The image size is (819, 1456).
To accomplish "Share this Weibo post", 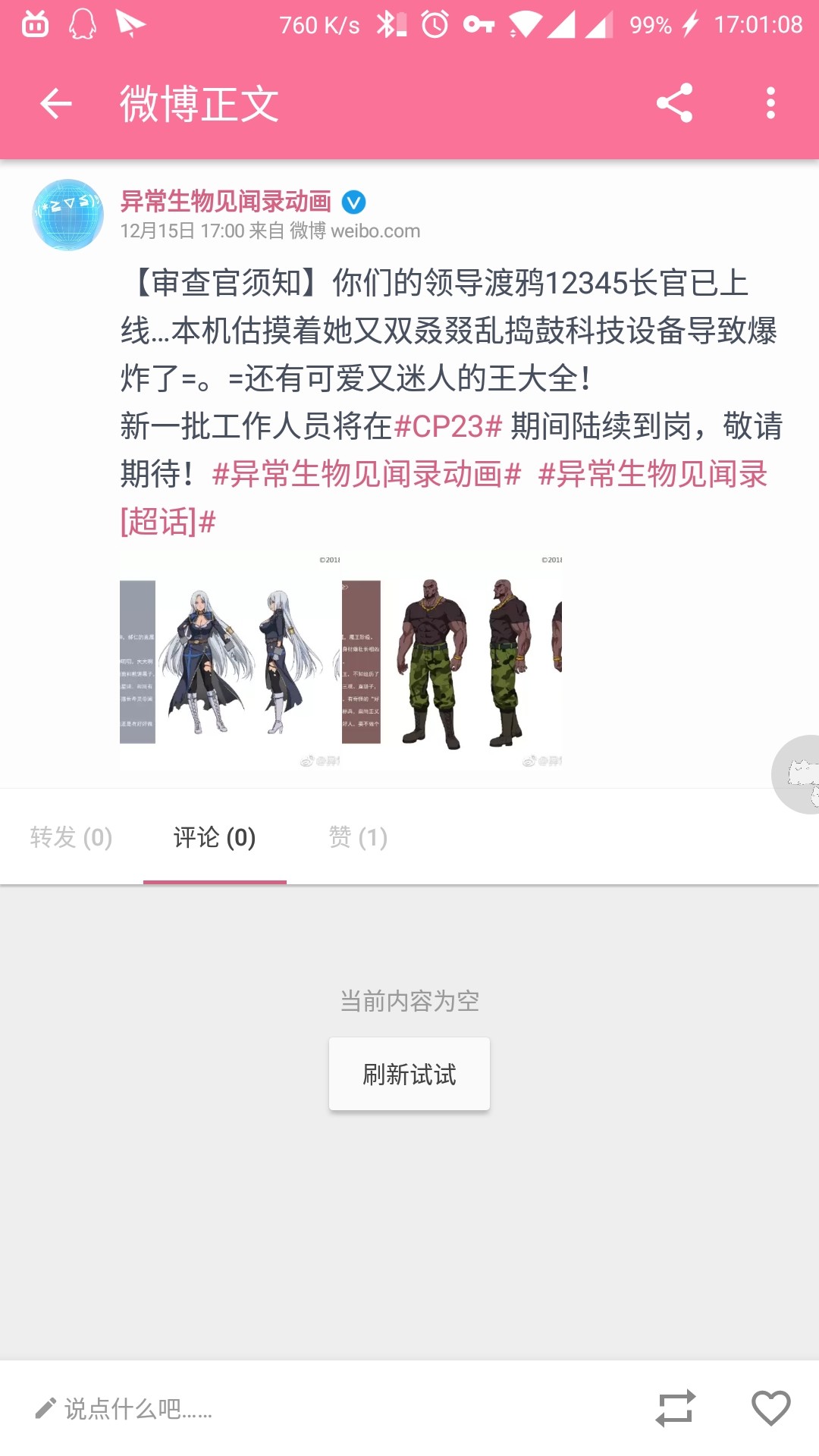I will pos(674,103).
